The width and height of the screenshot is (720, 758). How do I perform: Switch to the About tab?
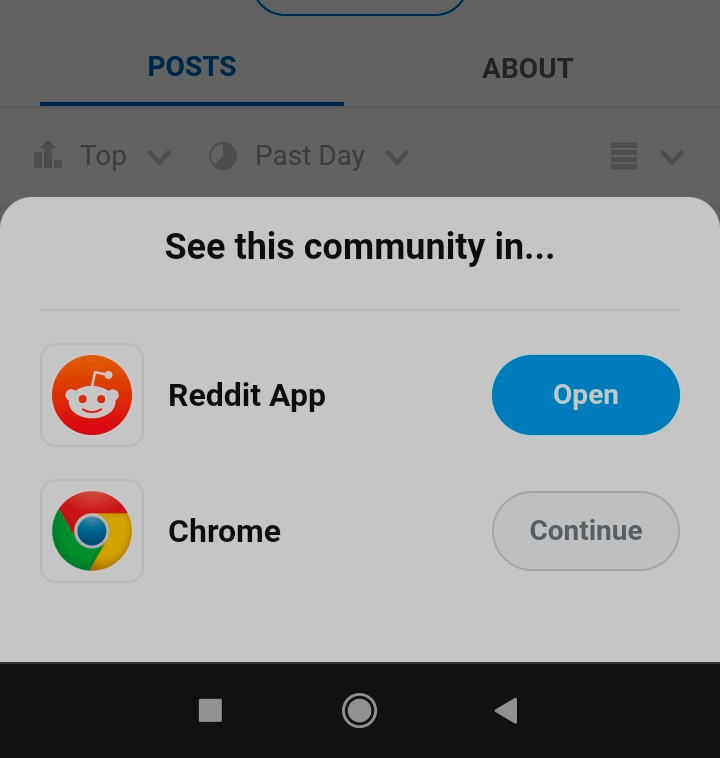click(528, 68)
